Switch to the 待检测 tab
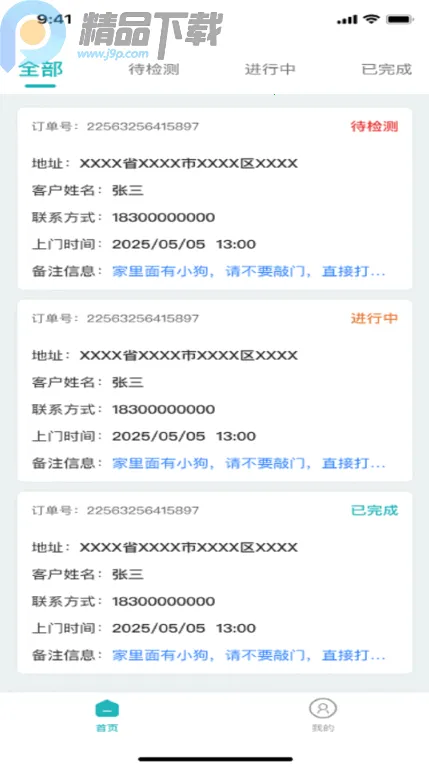The height and width of the screenshot is (767, 429). pyautogui.click(x=154, y=69)
